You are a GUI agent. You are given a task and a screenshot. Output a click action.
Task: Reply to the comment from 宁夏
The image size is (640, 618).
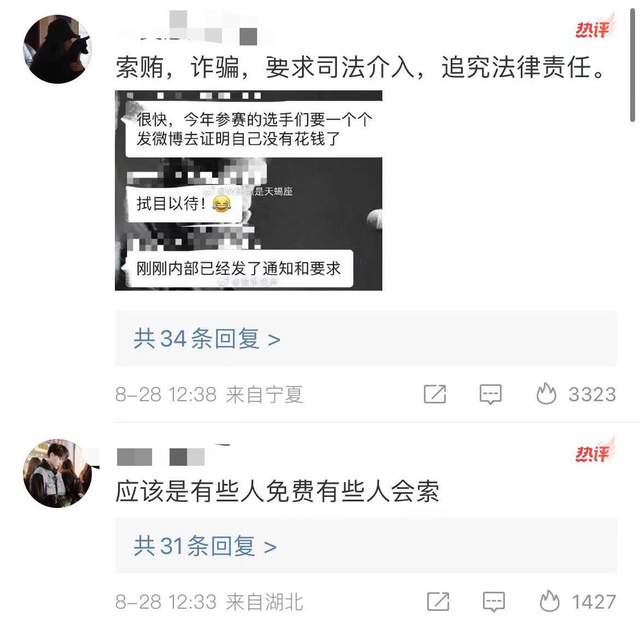point(490,394)
